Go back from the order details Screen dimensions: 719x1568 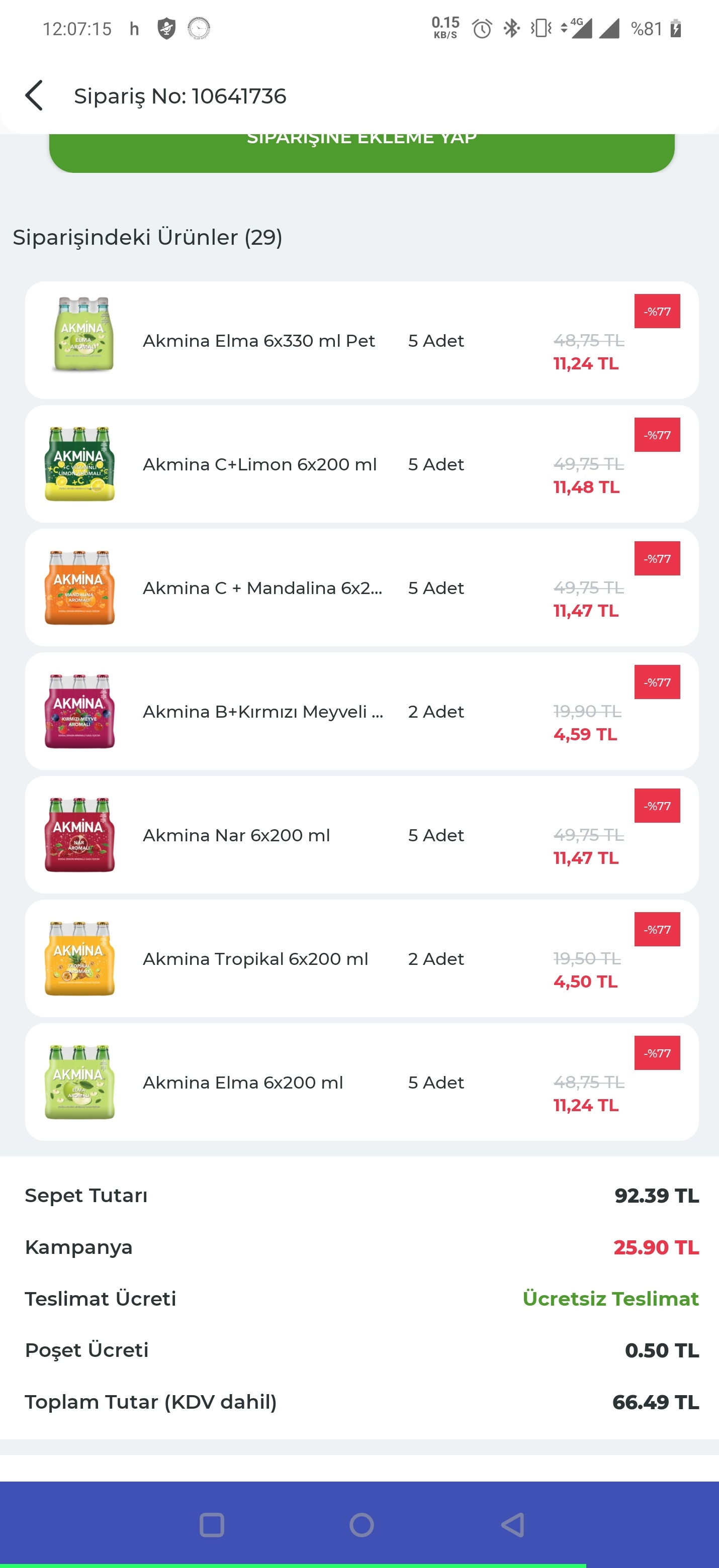[34, 95]
